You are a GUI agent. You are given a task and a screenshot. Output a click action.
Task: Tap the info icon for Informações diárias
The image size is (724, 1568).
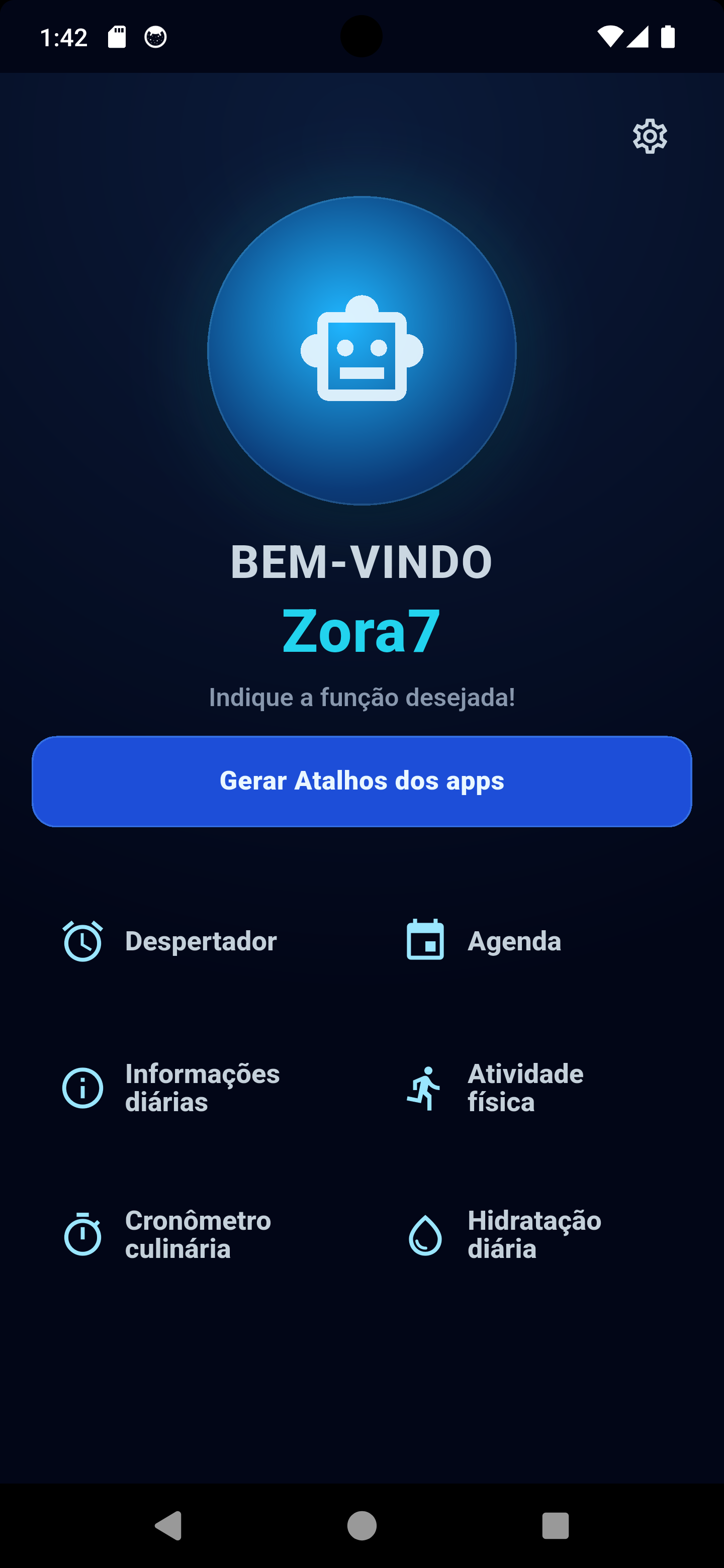(x=83, y=1088)
